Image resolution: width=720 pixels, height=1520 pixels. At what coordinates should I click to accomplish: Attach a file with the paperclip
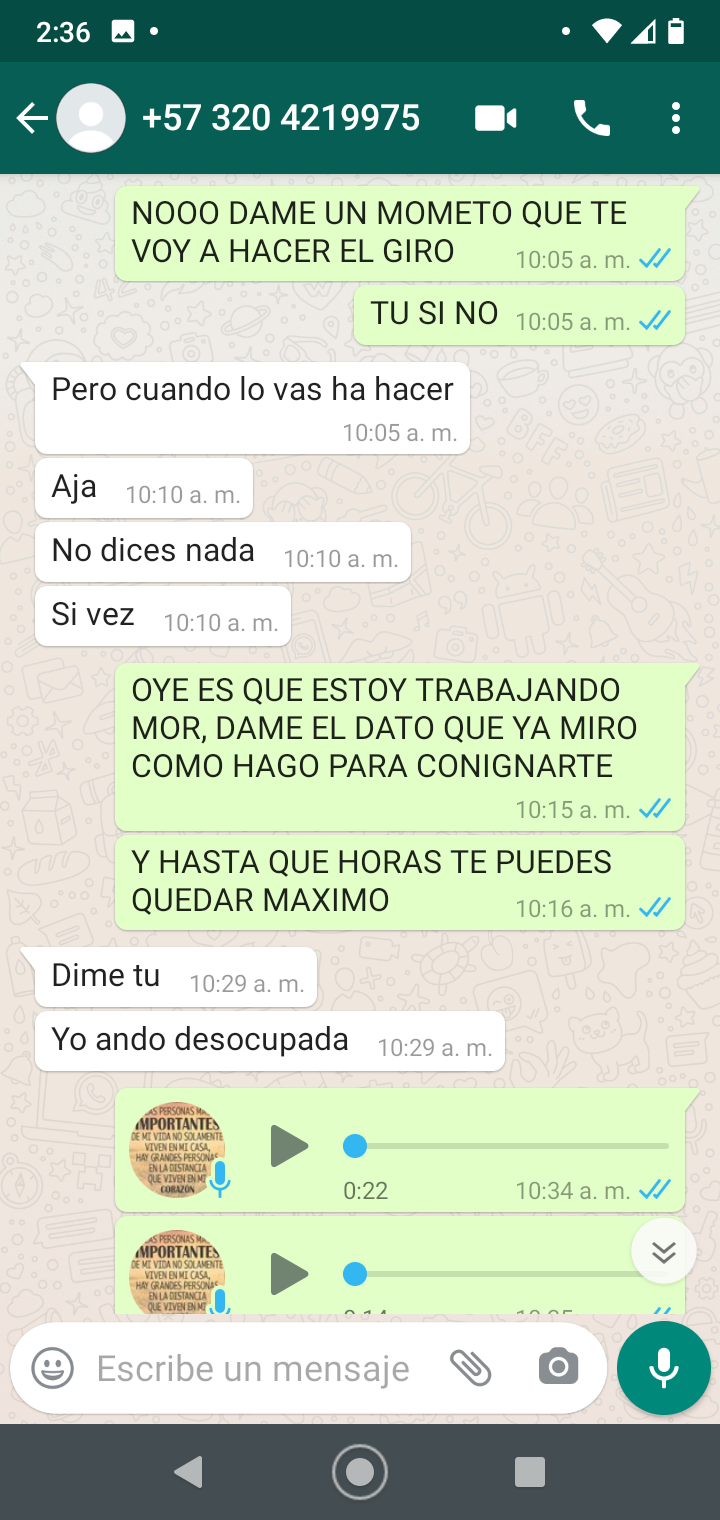tap(470, 1368)
